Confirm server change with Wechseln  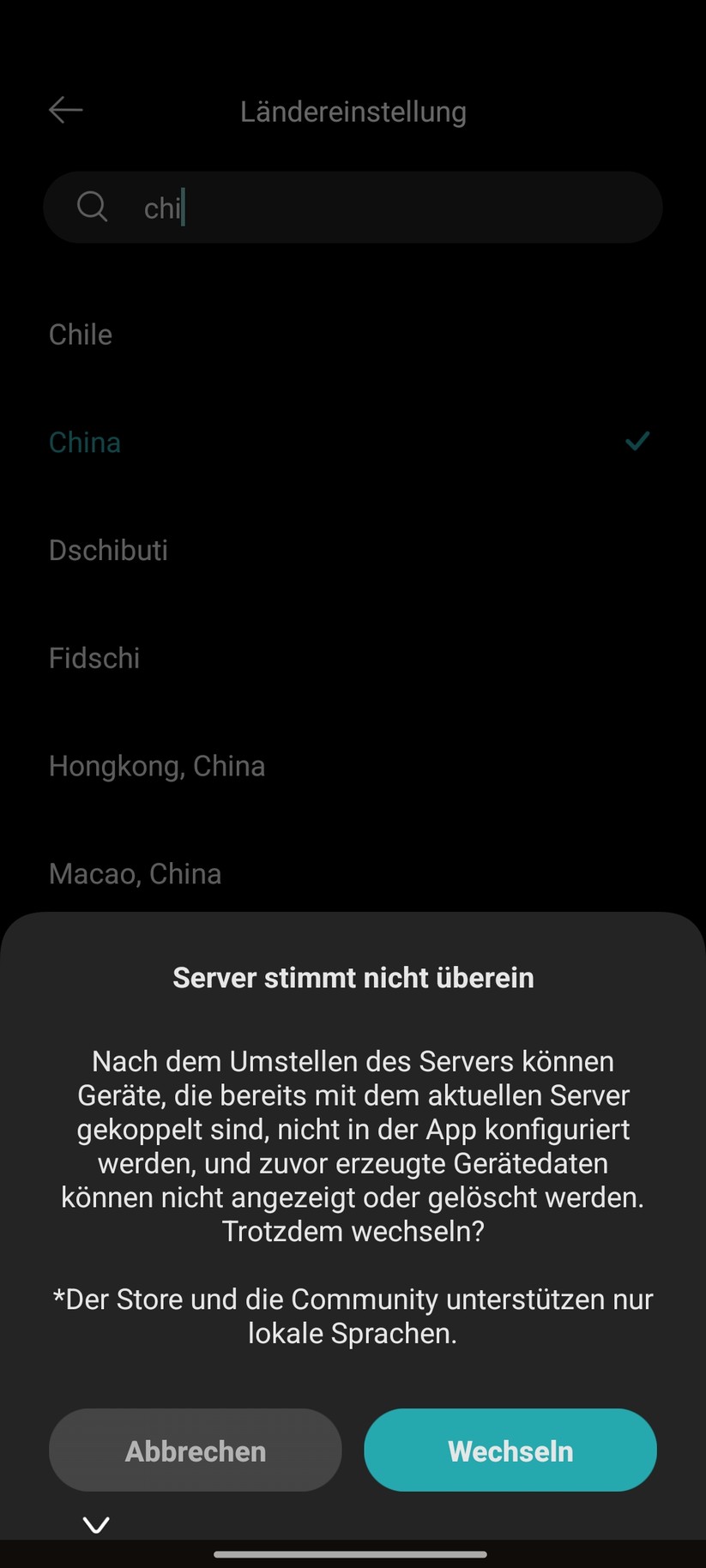click(x=510, y=1450)
